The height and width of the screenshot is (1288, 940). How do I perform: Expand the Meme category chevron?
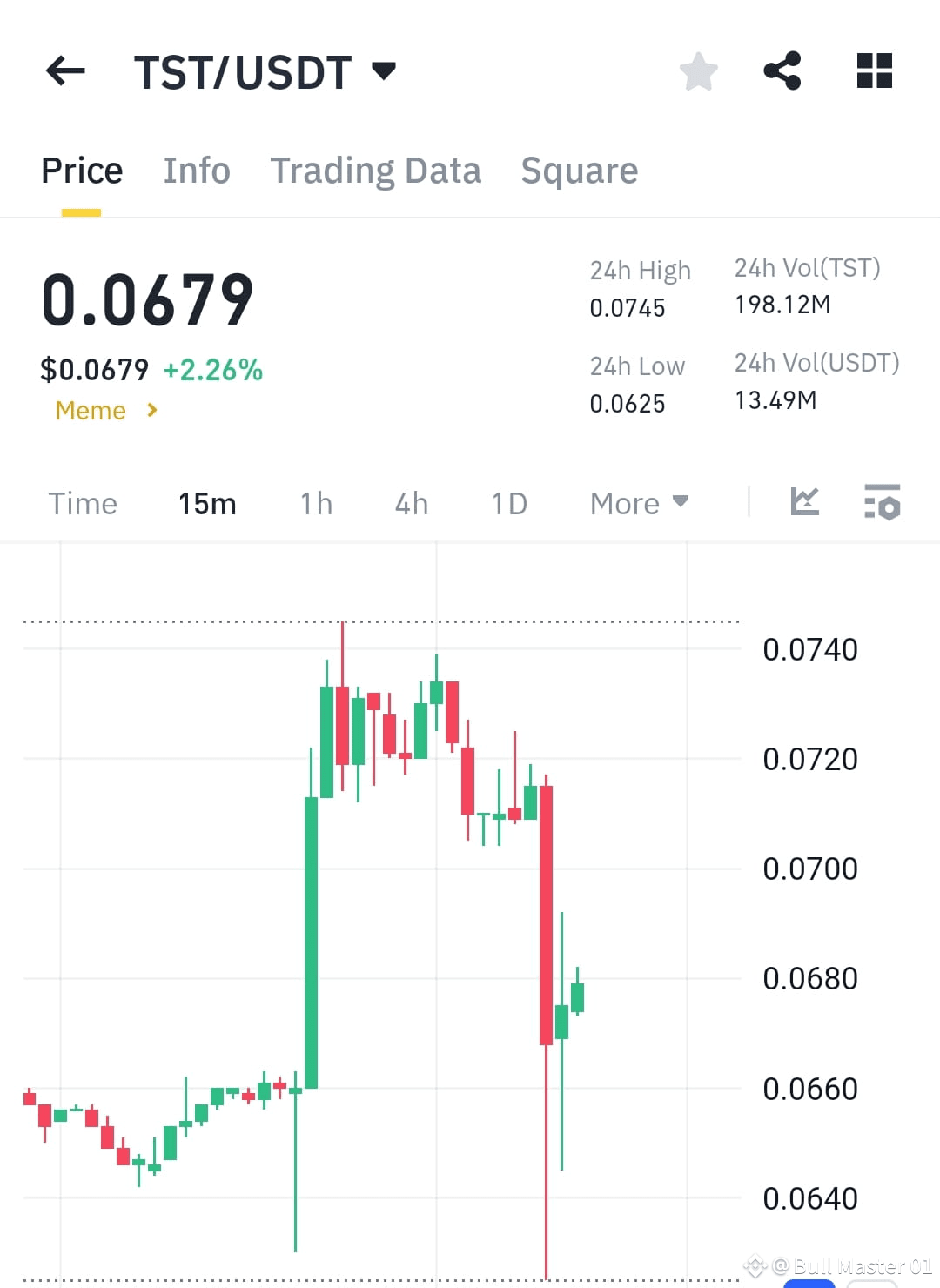point(152,410)
